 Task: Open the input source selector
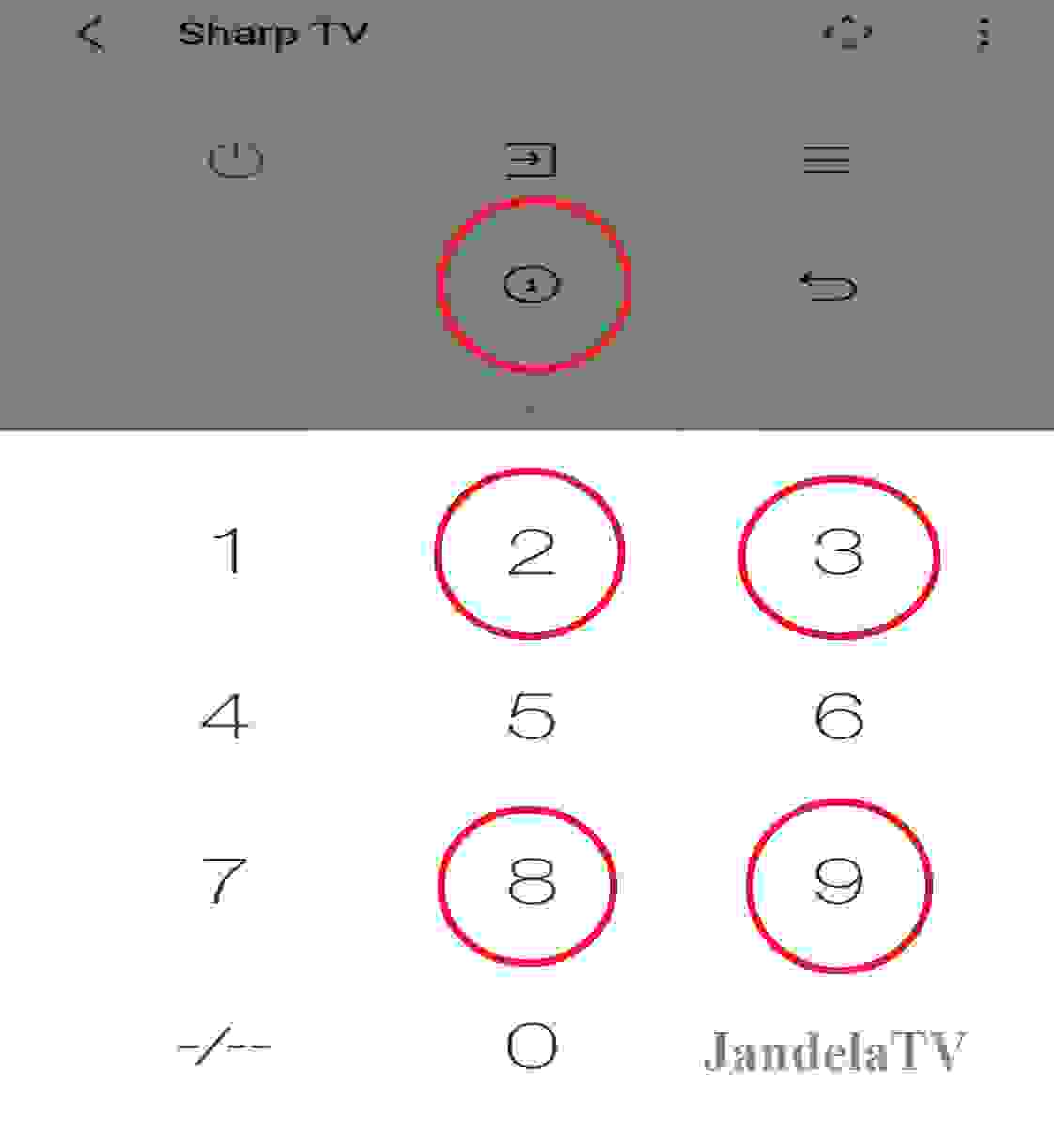[531, 160]
